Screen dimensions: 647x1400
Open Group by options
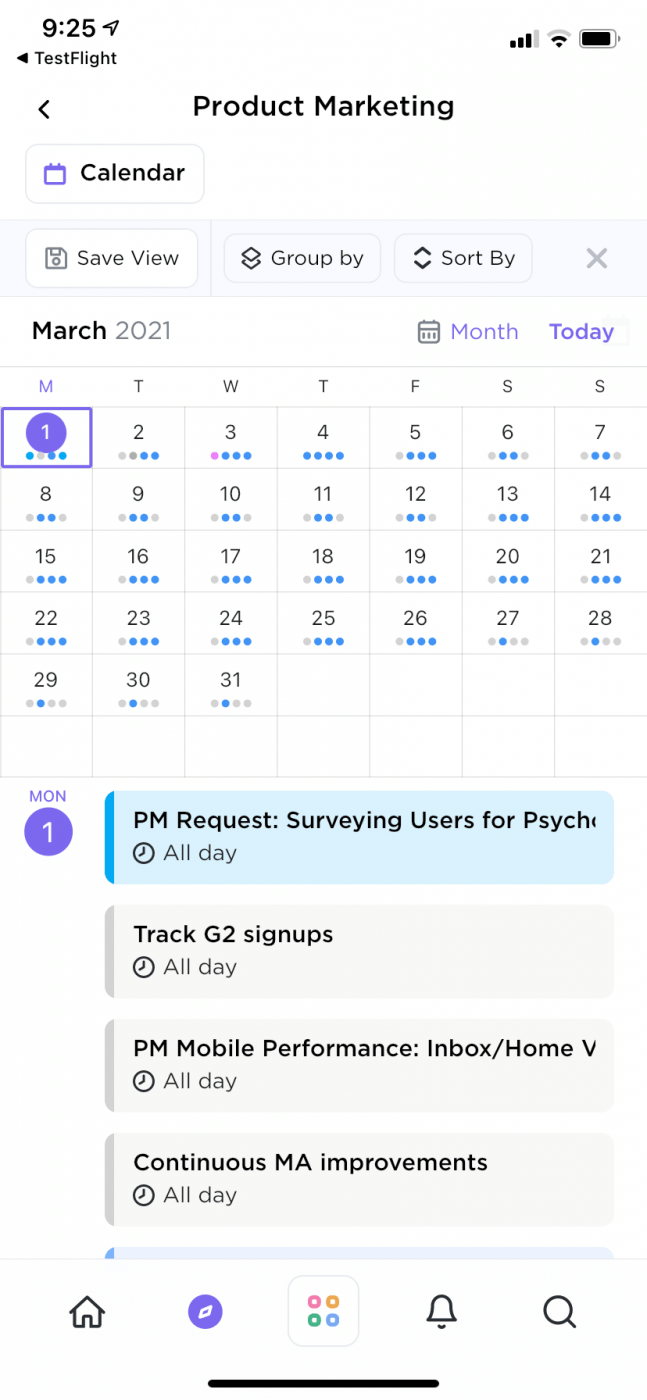coord(302,258)
